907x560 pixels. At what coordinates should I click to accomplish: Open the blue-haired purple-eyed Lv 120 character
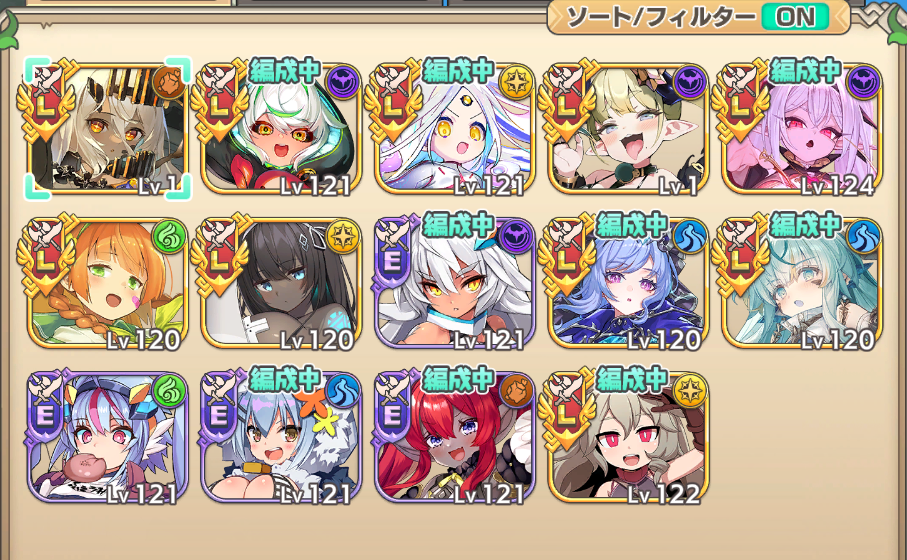(x=626, y=284)
